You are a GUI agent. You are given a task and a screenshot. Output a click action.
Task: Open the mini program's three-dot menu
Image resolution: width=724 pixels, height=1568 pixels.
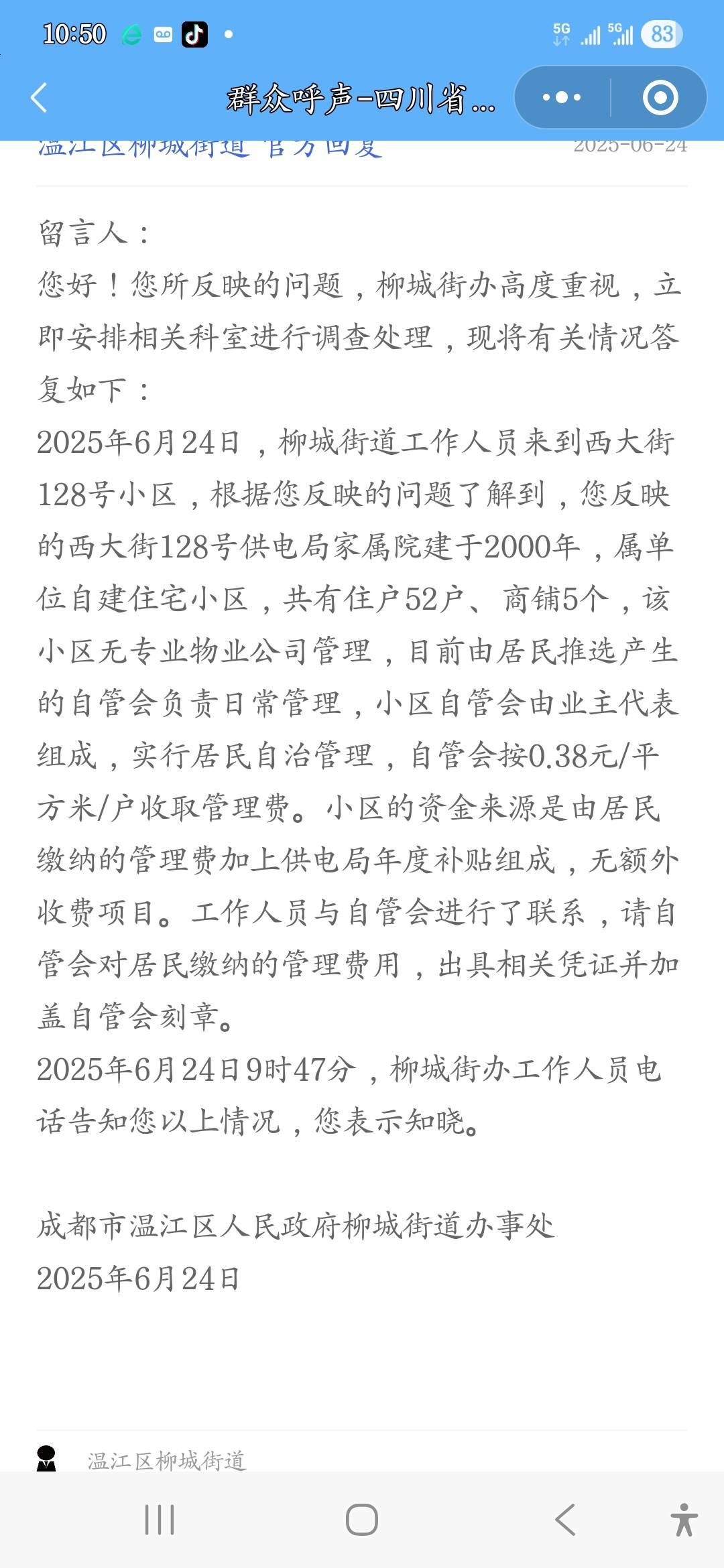pyautogui.click(x=562, y=98)
